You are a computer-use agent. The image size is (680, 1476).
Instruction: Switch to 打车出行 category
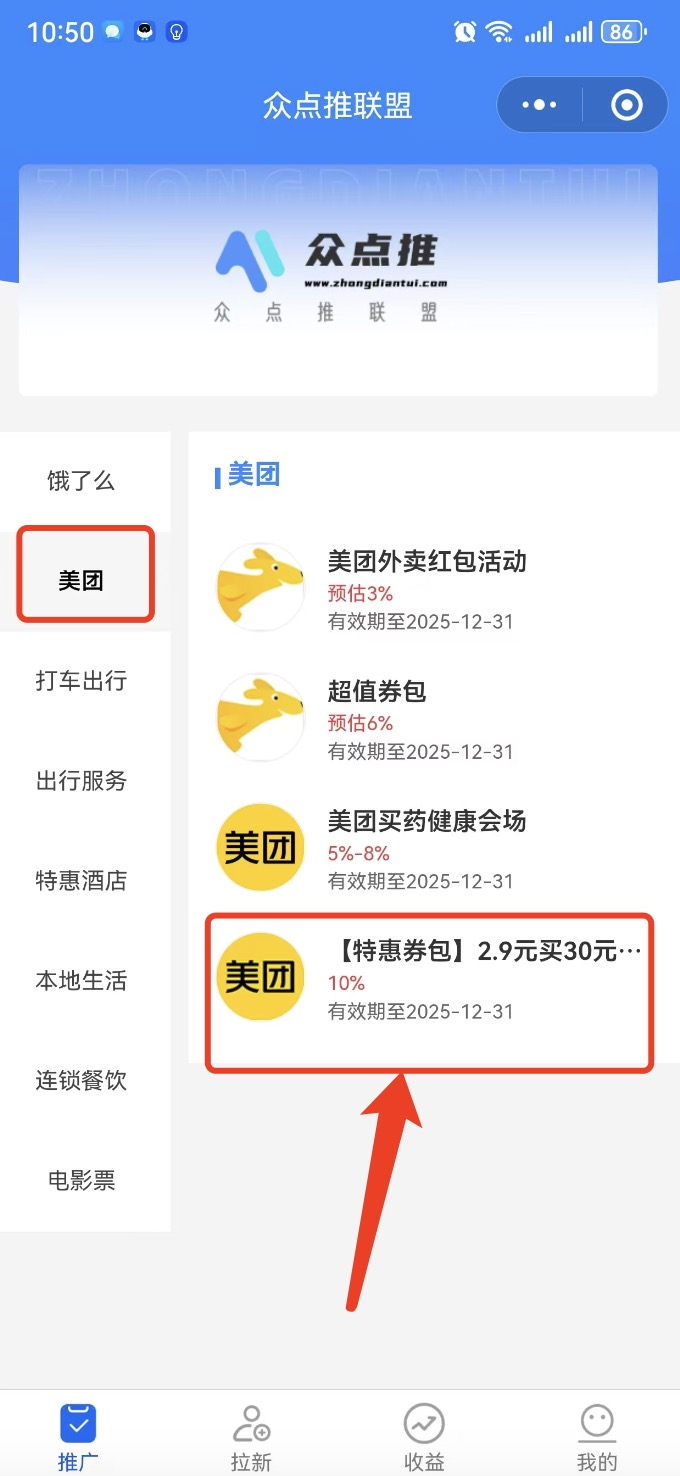pyautogui.click(x=81, y=681)
